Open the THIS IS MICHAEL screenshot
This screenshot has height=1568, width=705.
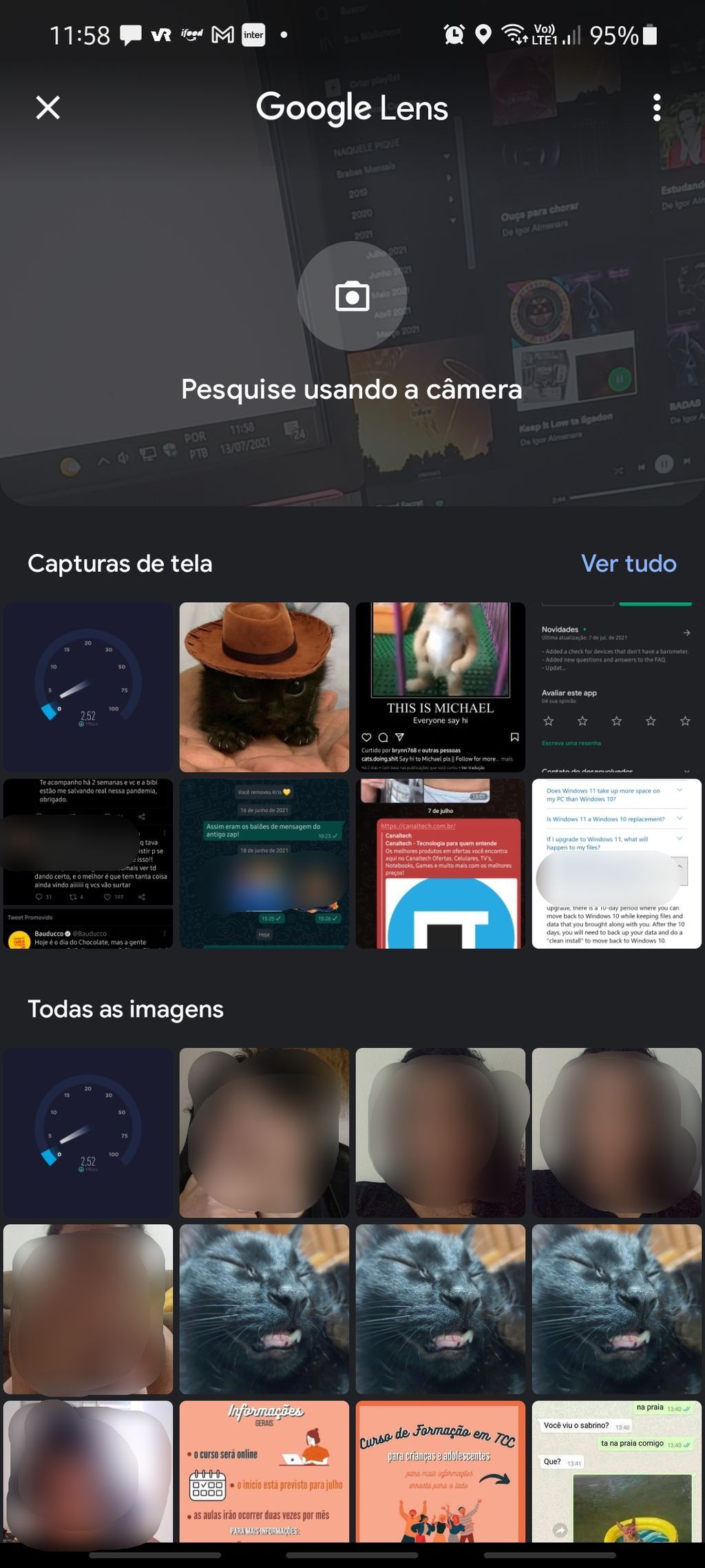click(x=441, y=687)
